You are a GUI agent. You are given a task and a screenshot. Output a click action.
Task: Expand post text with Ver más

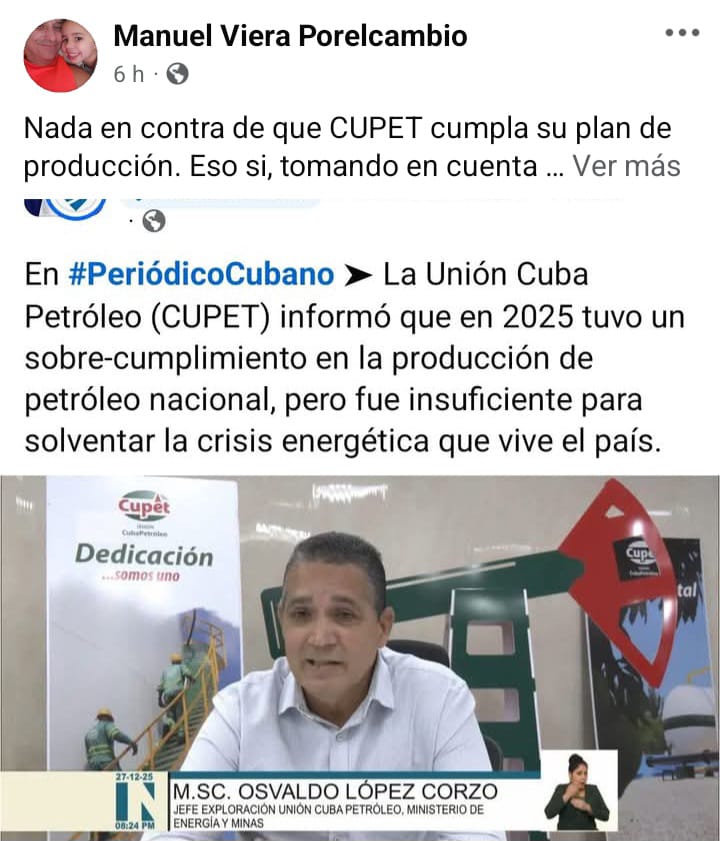pyautogui.click(x=626, y=166)
